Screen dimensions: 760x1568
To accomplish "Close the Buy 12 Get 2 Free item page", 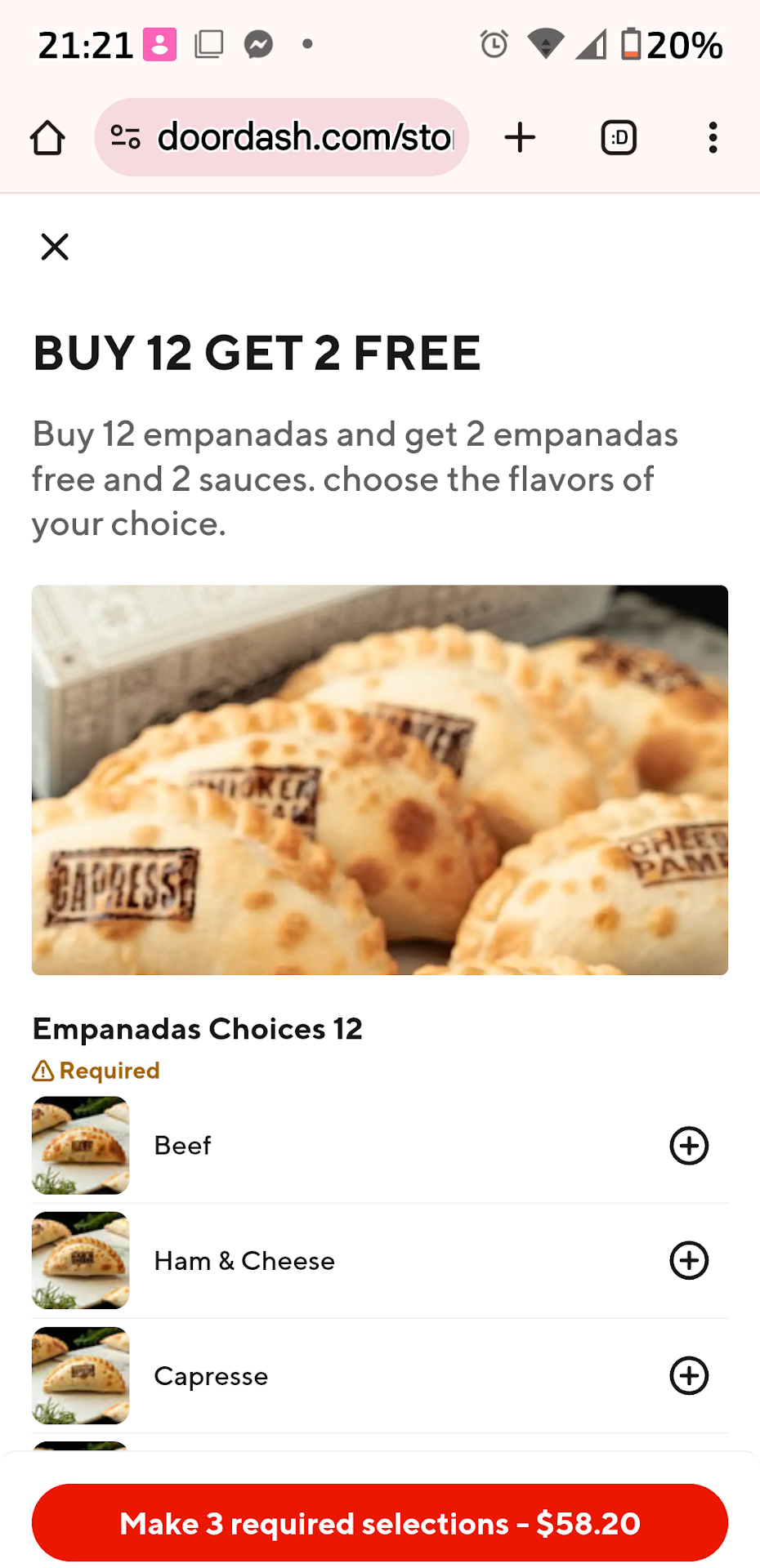I will point(55,247).
